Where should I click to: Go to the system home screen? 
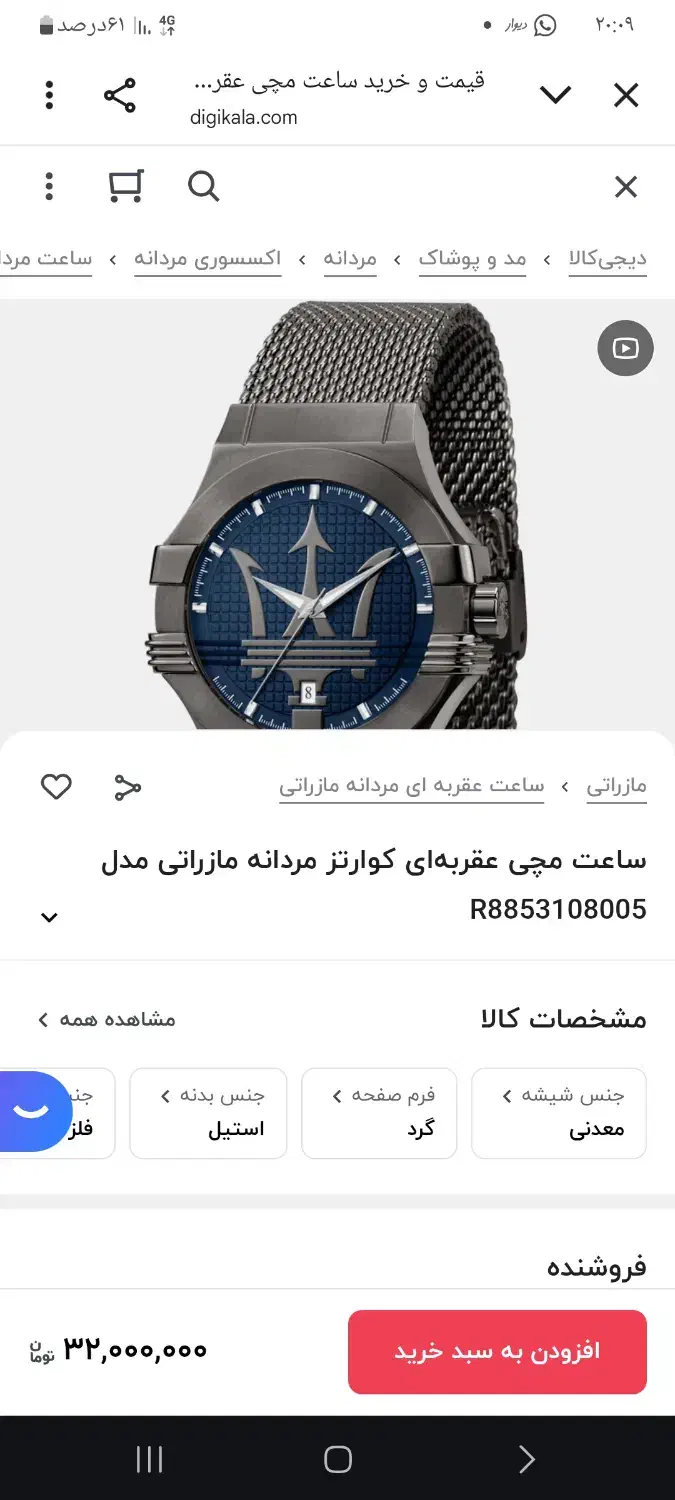click(x=338, y=1460)
